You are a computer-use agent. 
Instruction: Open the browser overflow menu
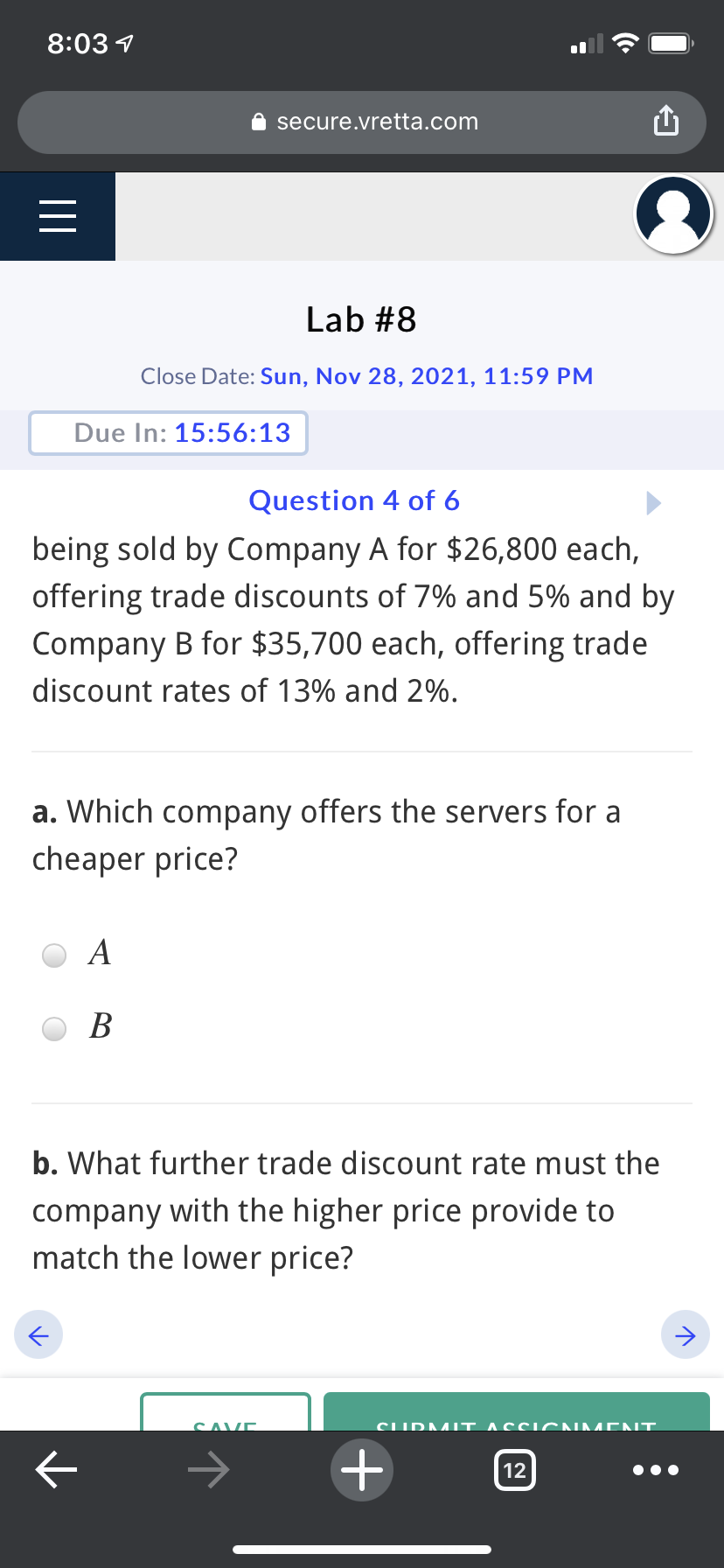pyautogui.click(x=656, y=1470)
